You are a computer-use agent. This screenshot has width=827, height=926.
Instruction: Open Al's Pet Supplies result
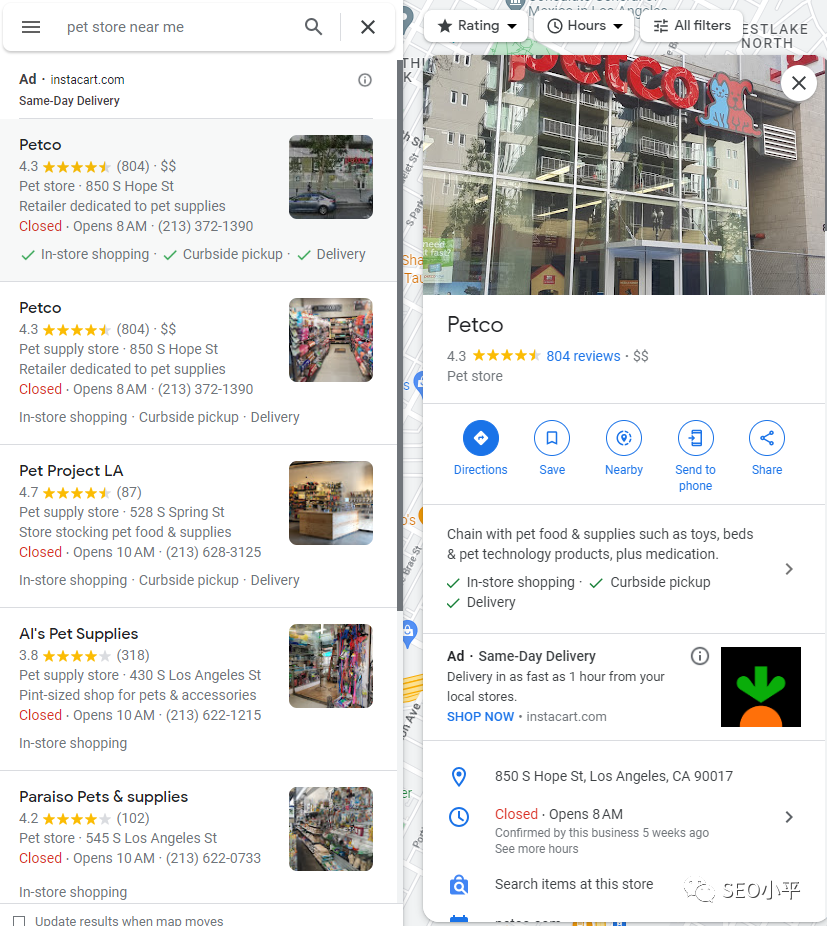pyautogui.click(x=78, y=634)
